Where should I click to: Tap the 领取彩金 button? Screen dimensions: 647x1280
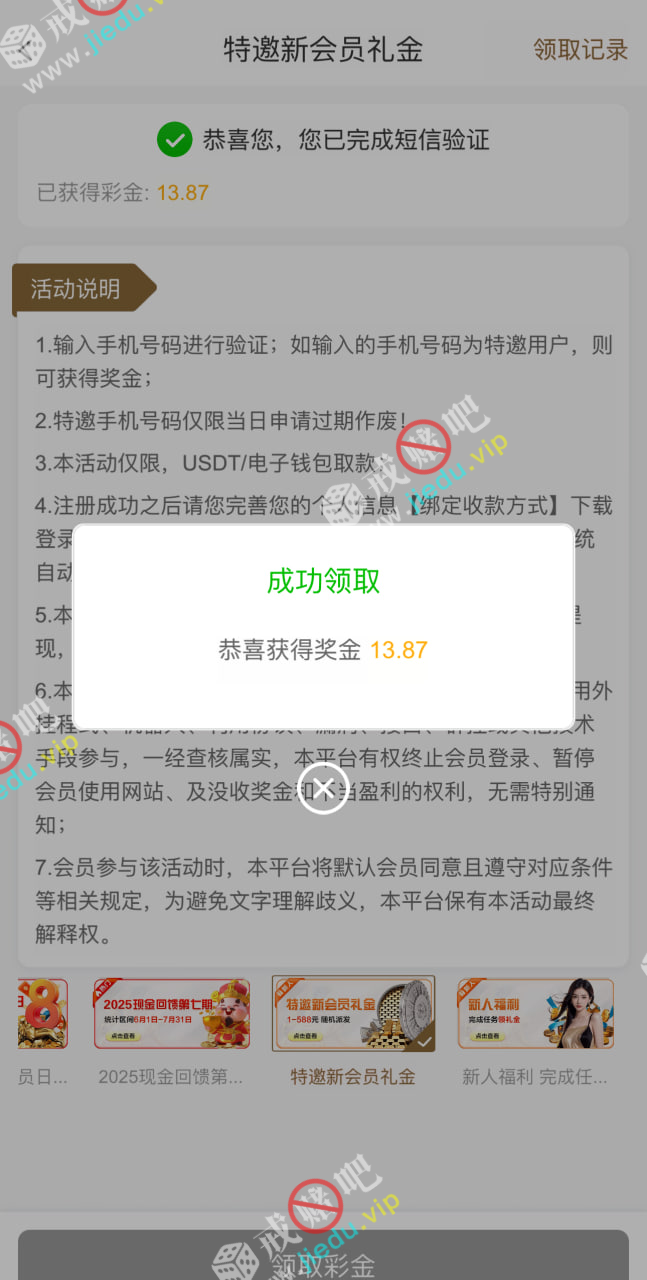tap(323, 1260)
